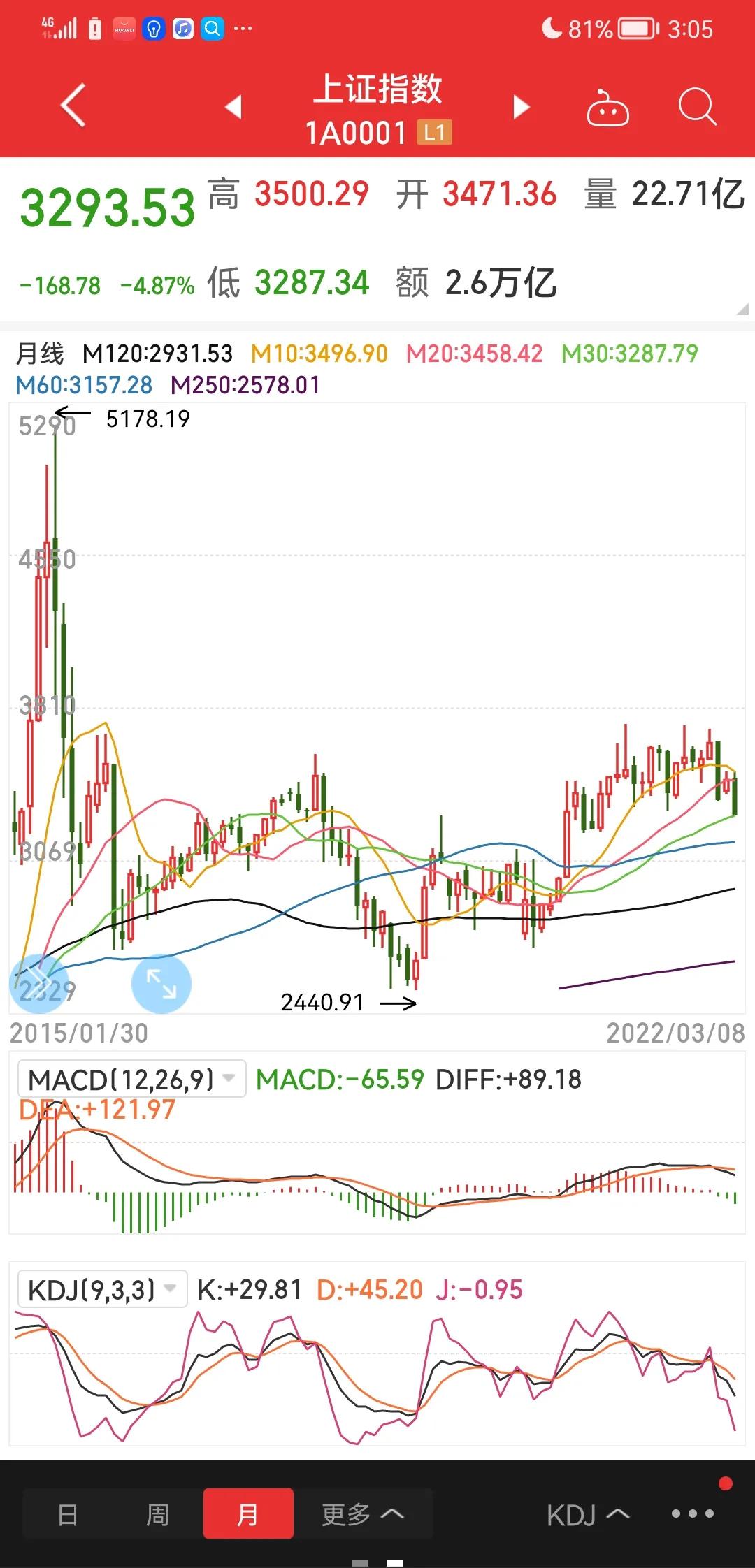Switch to the next stock via right triangle

[521, 107]
